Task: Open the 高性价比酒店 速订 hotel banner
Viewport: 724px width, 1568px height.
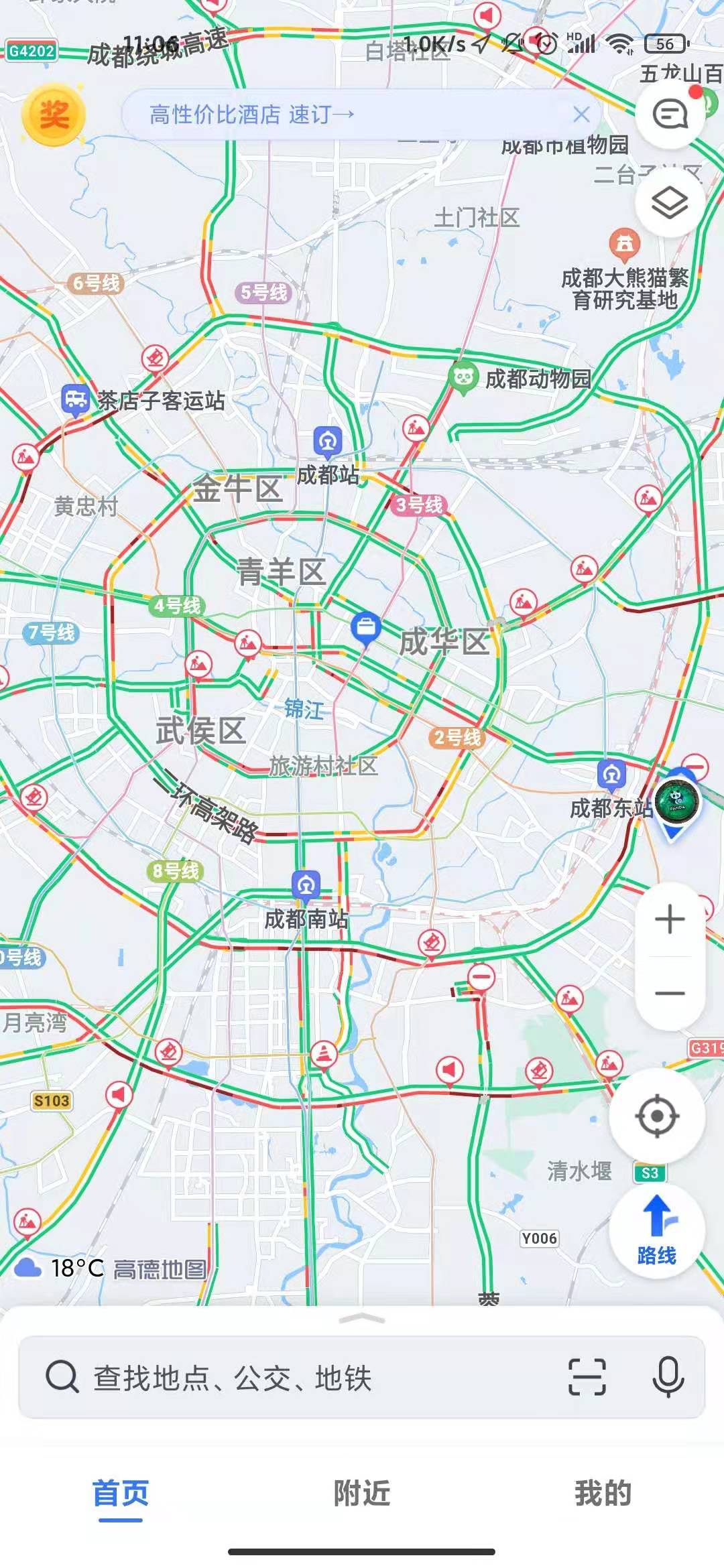Action: click(252, 115)
